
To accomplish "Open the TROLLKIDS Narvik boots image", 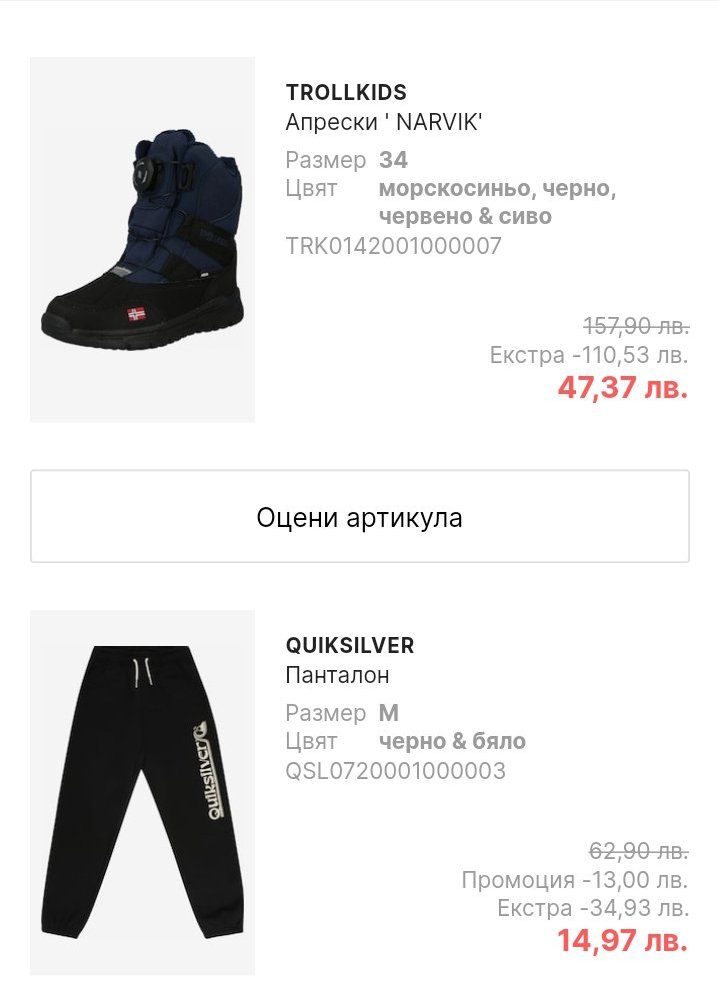I will [x=142, y=240].
